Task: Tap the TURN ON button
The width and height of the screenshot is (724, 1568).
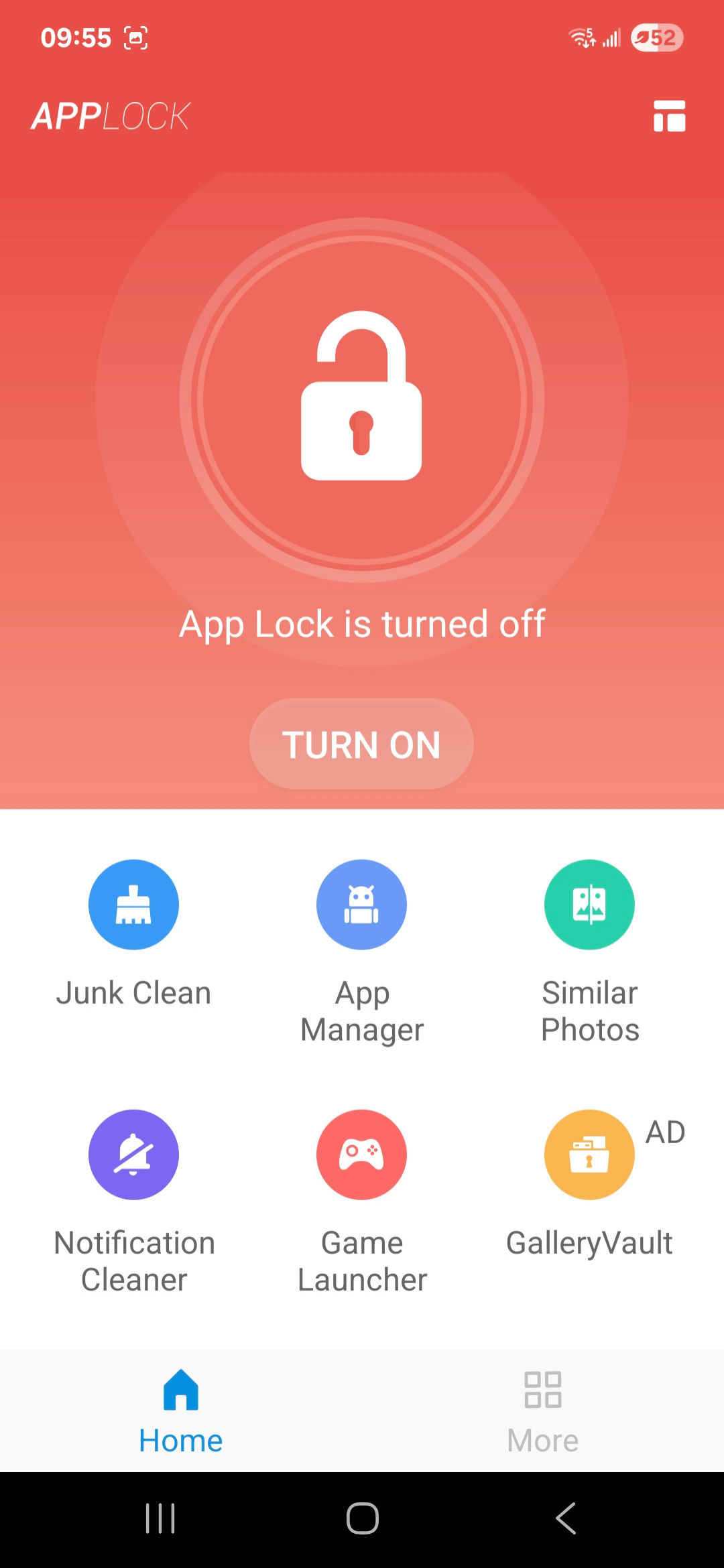Action: [x=361, y=744]
